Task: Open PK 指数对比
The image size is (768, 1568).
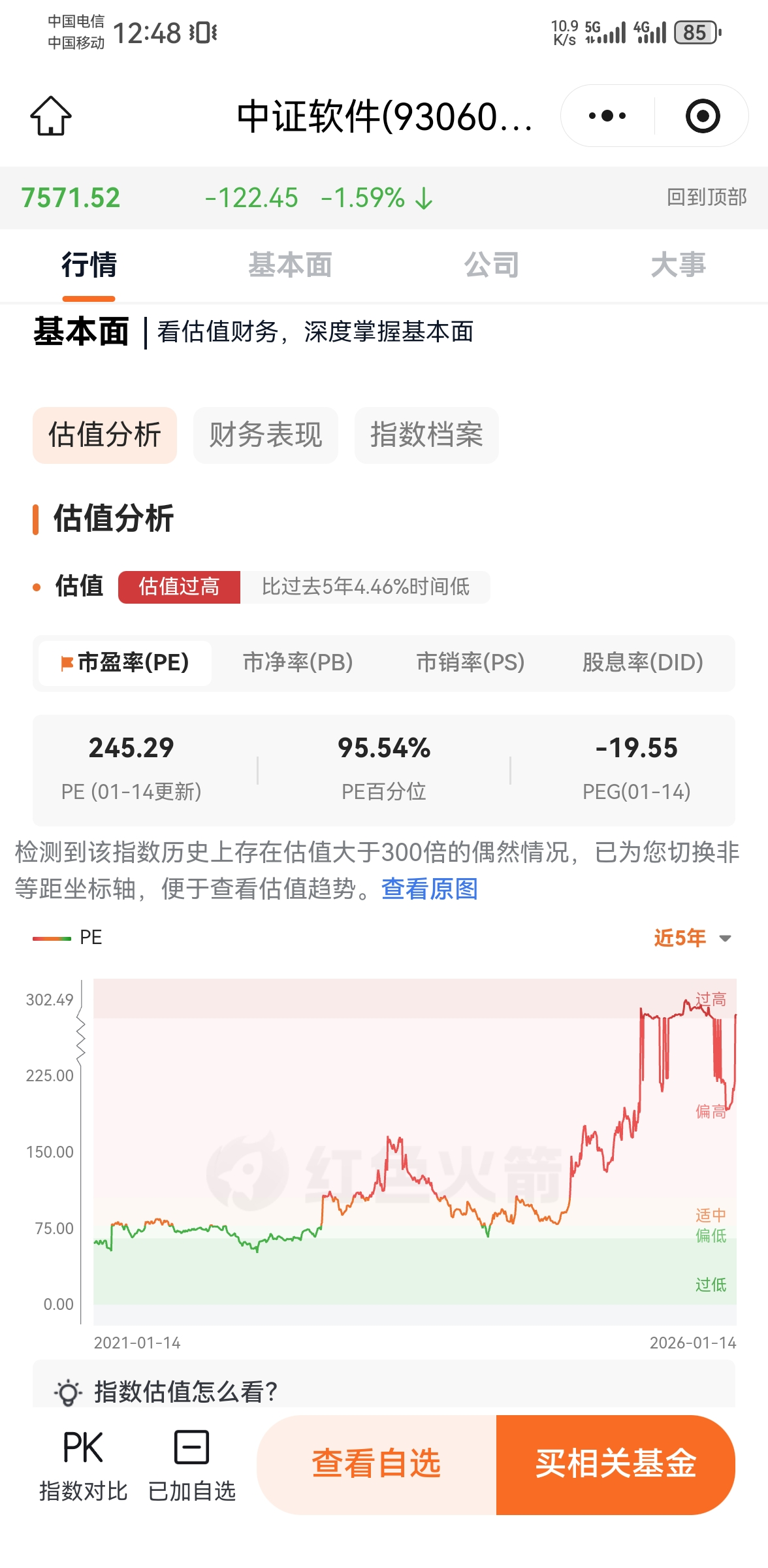Action: 83,1465
